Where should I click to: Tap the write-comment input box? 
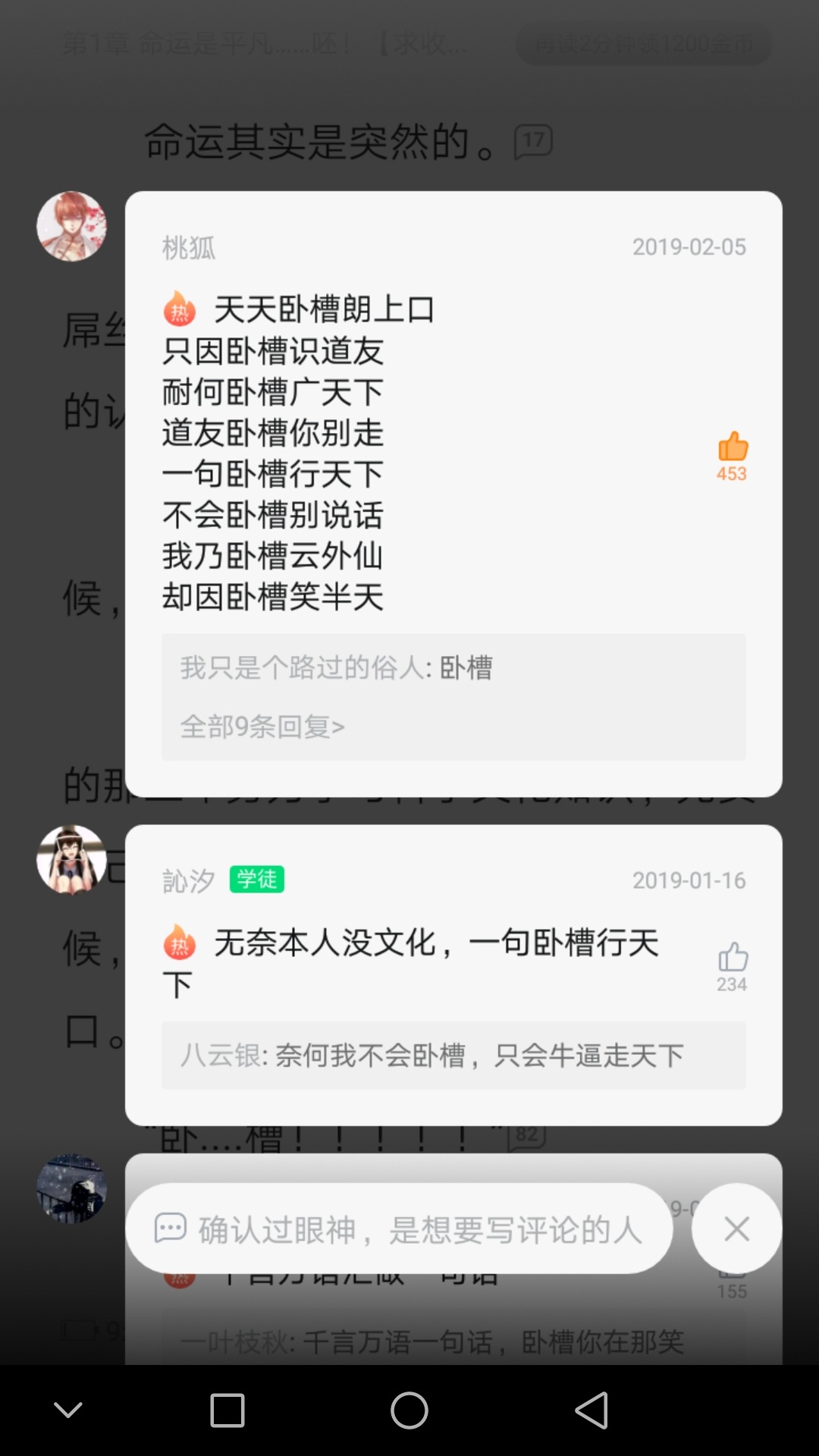[x=399, y=1228]
